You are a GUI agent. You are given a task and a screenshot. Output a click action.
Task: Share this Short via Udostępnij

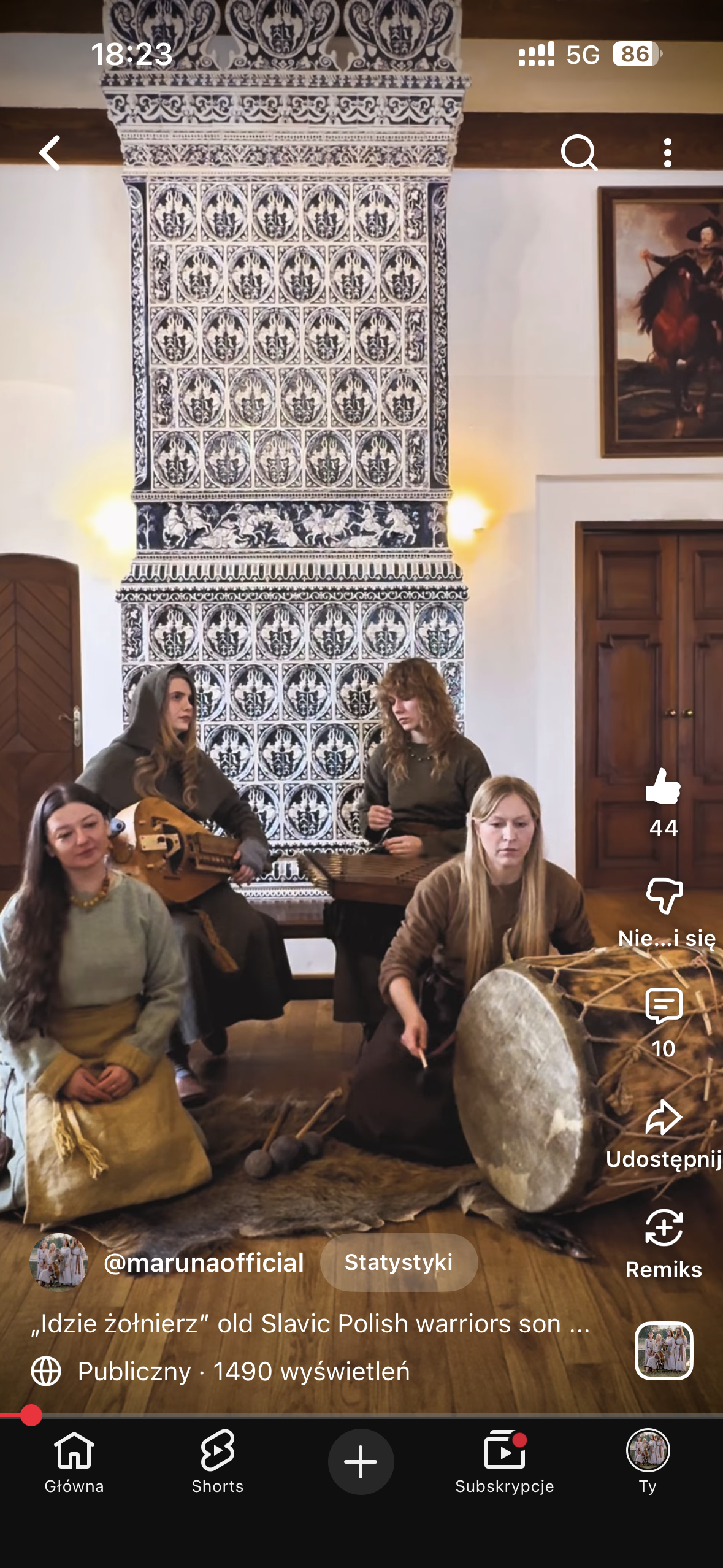point(664,1118)
